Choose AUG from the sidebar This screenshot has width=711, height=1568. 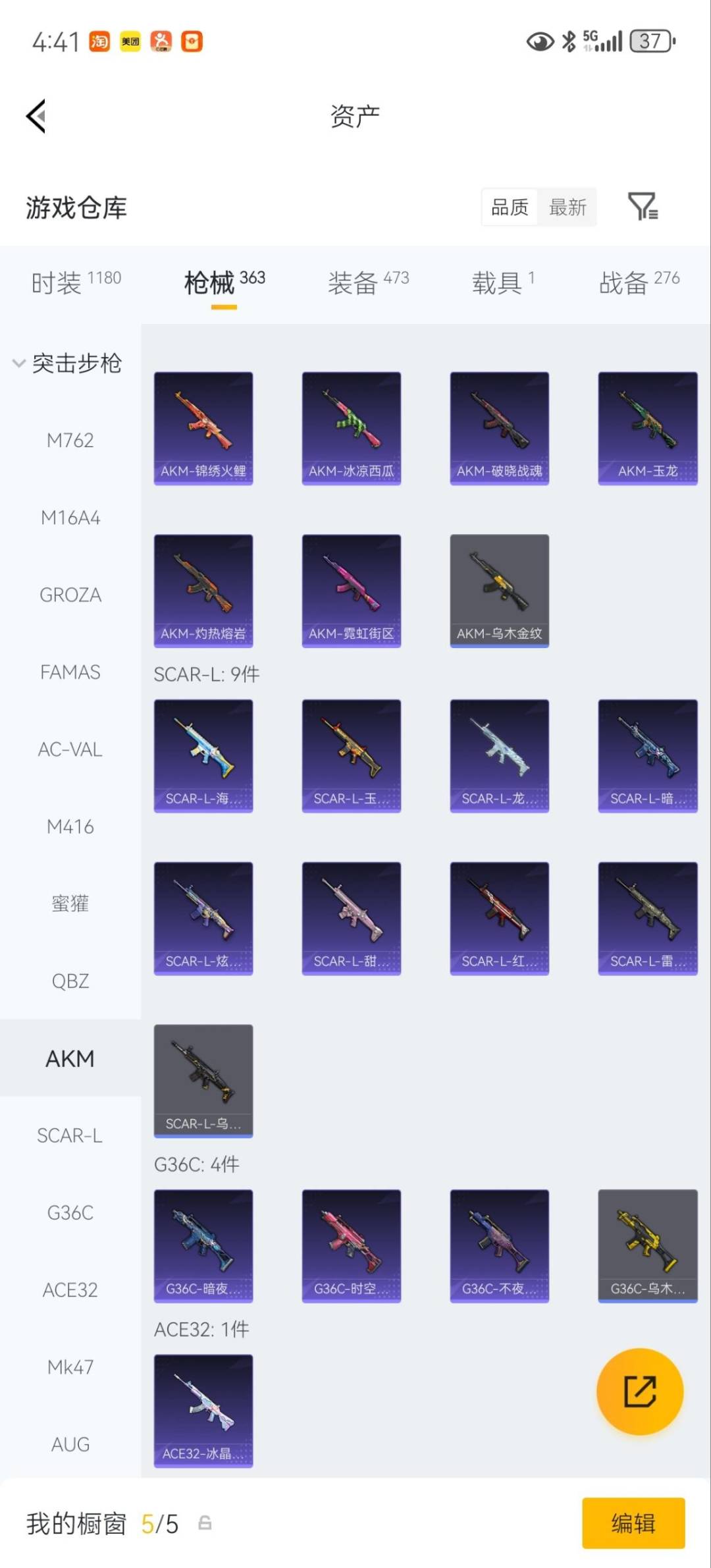click(x=70, y=1444)
